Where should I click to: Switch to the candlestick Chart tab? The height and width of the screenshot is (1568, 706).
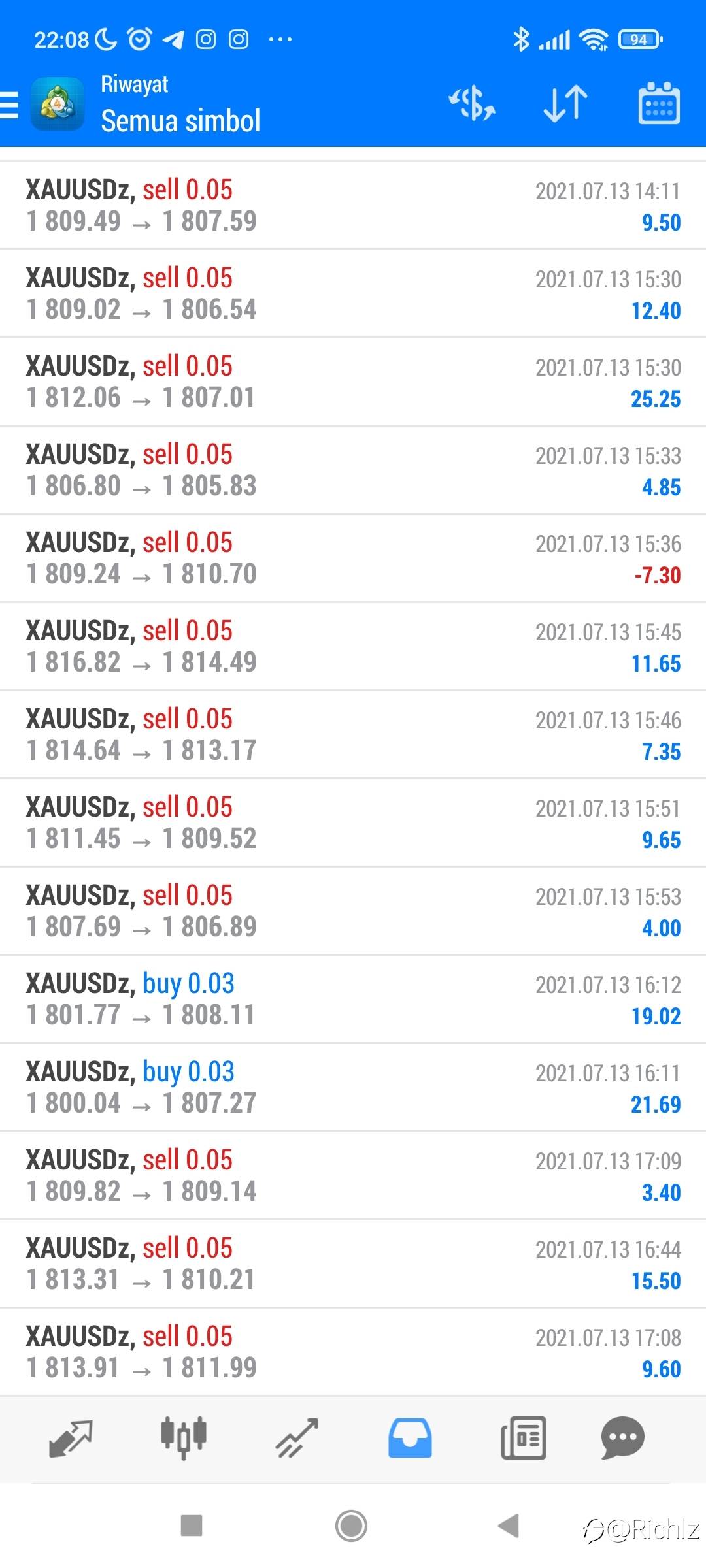tap(184, 1438)
